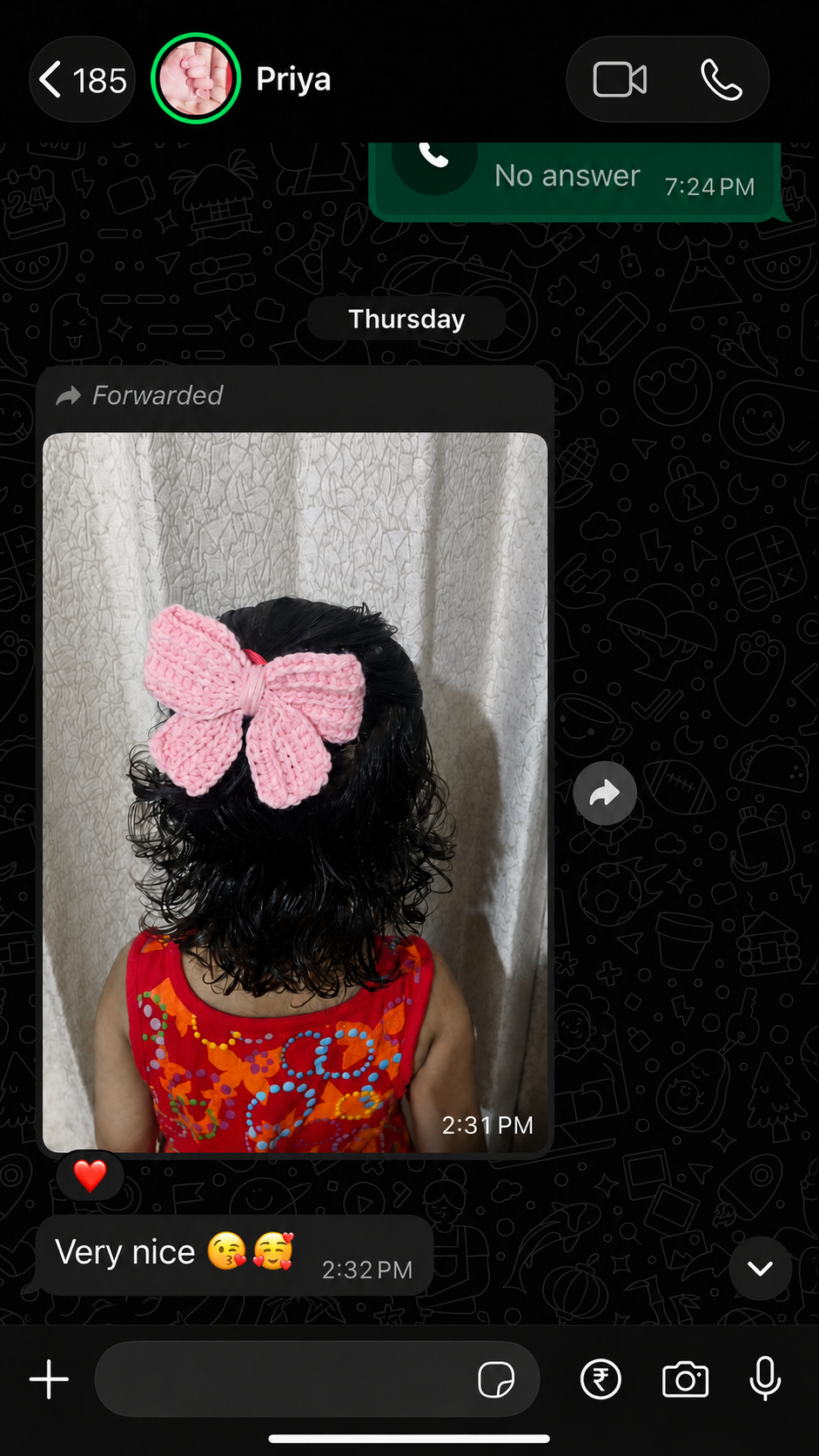Start a video call with Priya

[x=620, y=80]
